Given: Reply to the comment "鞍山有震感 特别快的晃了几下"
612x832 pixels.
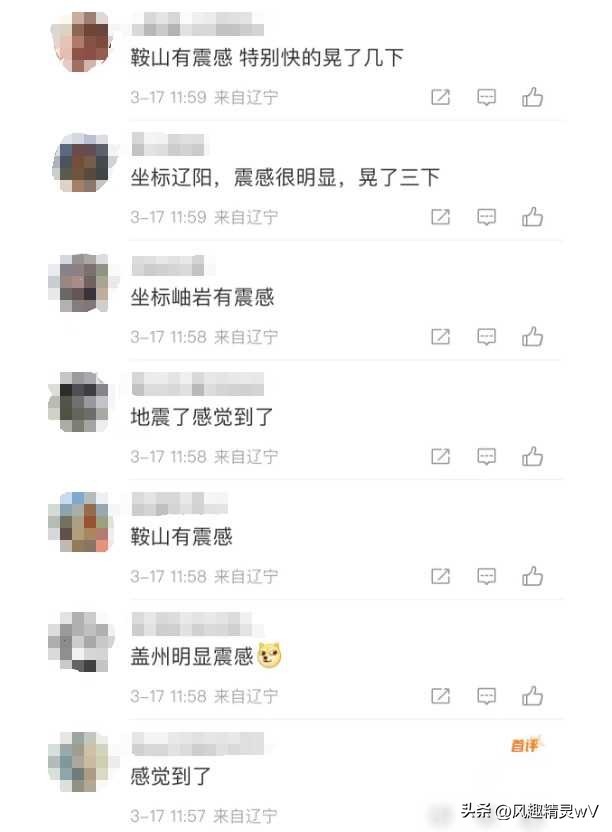Looking at the screenshot, I should [487, 97].
